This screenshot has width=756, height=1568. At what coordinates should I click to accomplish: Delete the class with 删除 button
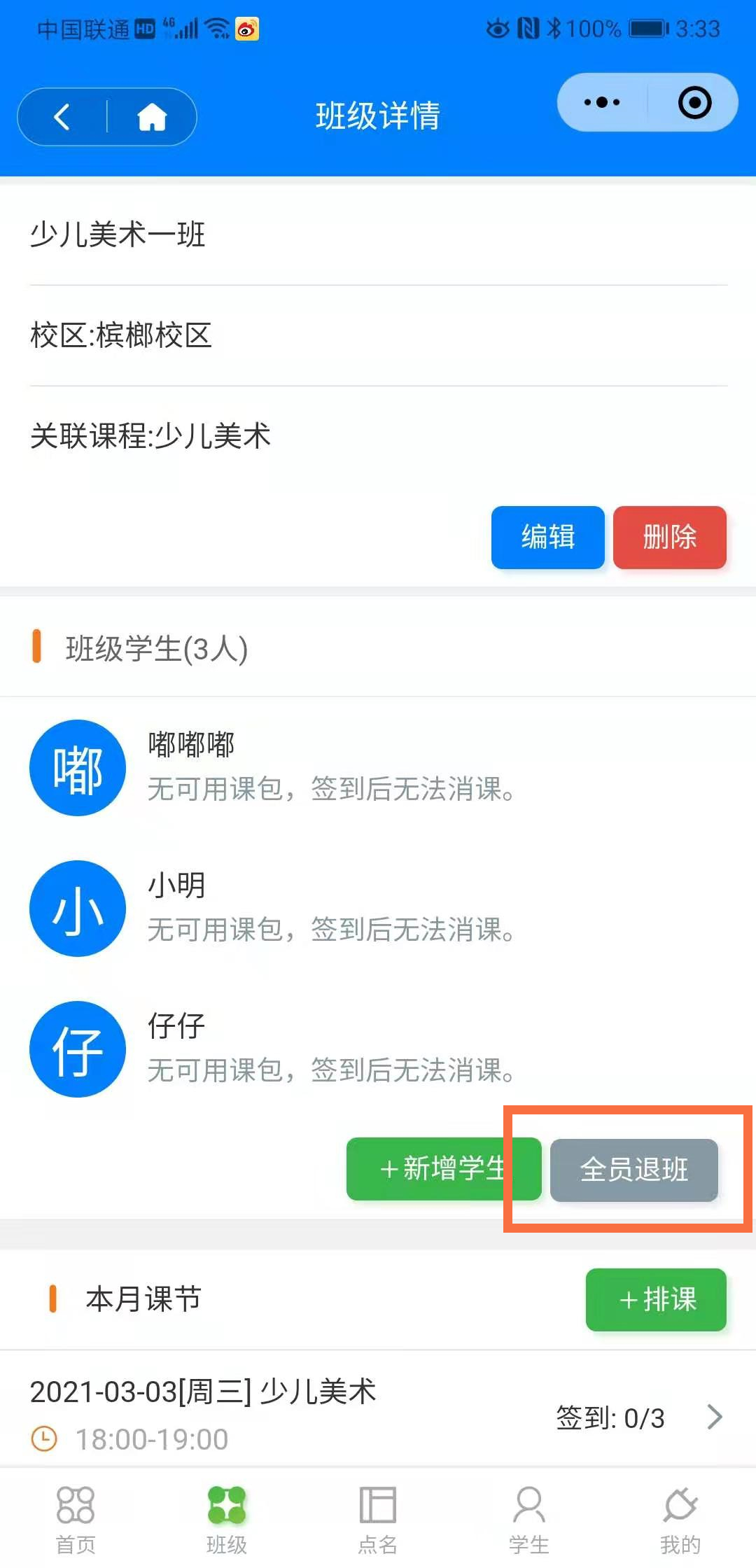[x=669, y=538]
